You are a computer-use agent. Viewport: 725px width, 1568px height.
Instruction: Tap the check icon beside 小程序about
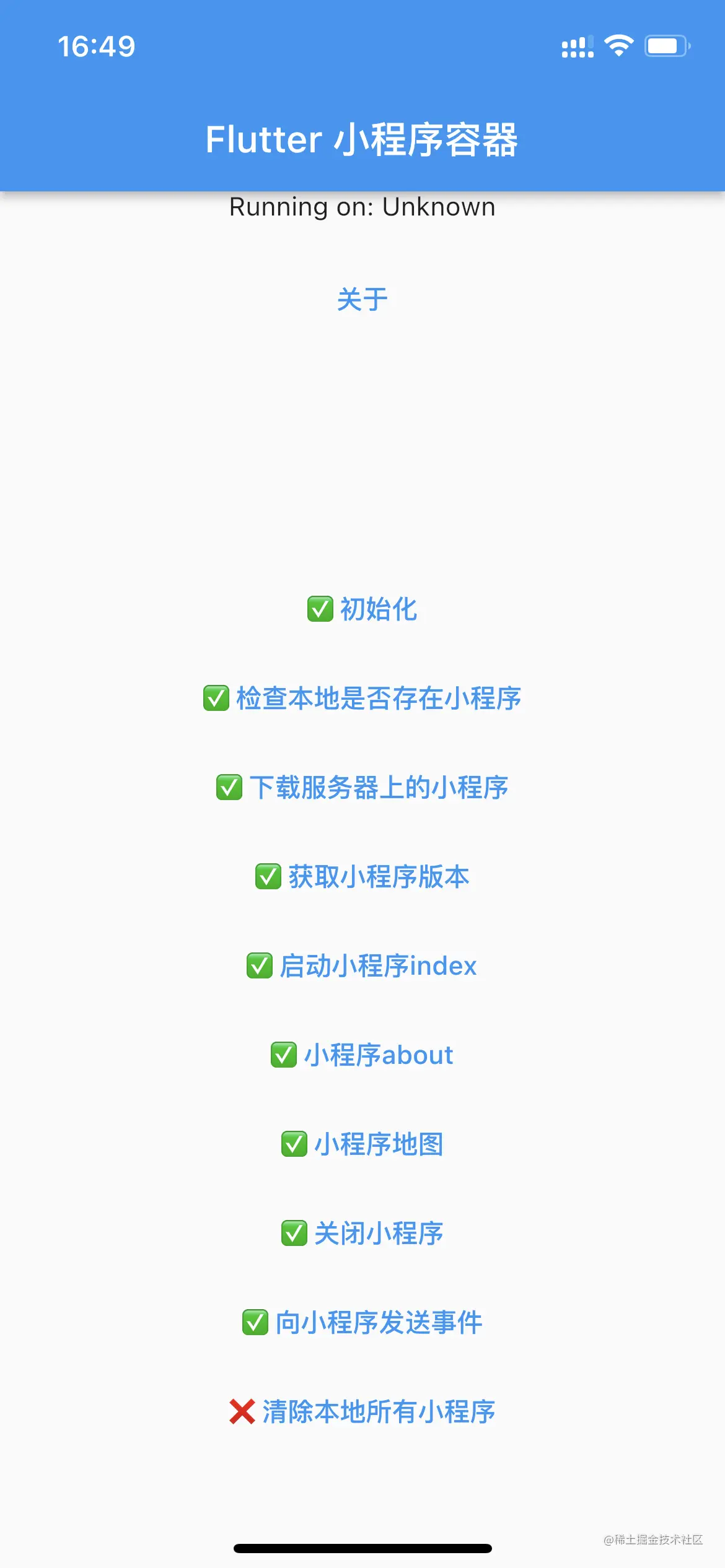click(285, 1054)
